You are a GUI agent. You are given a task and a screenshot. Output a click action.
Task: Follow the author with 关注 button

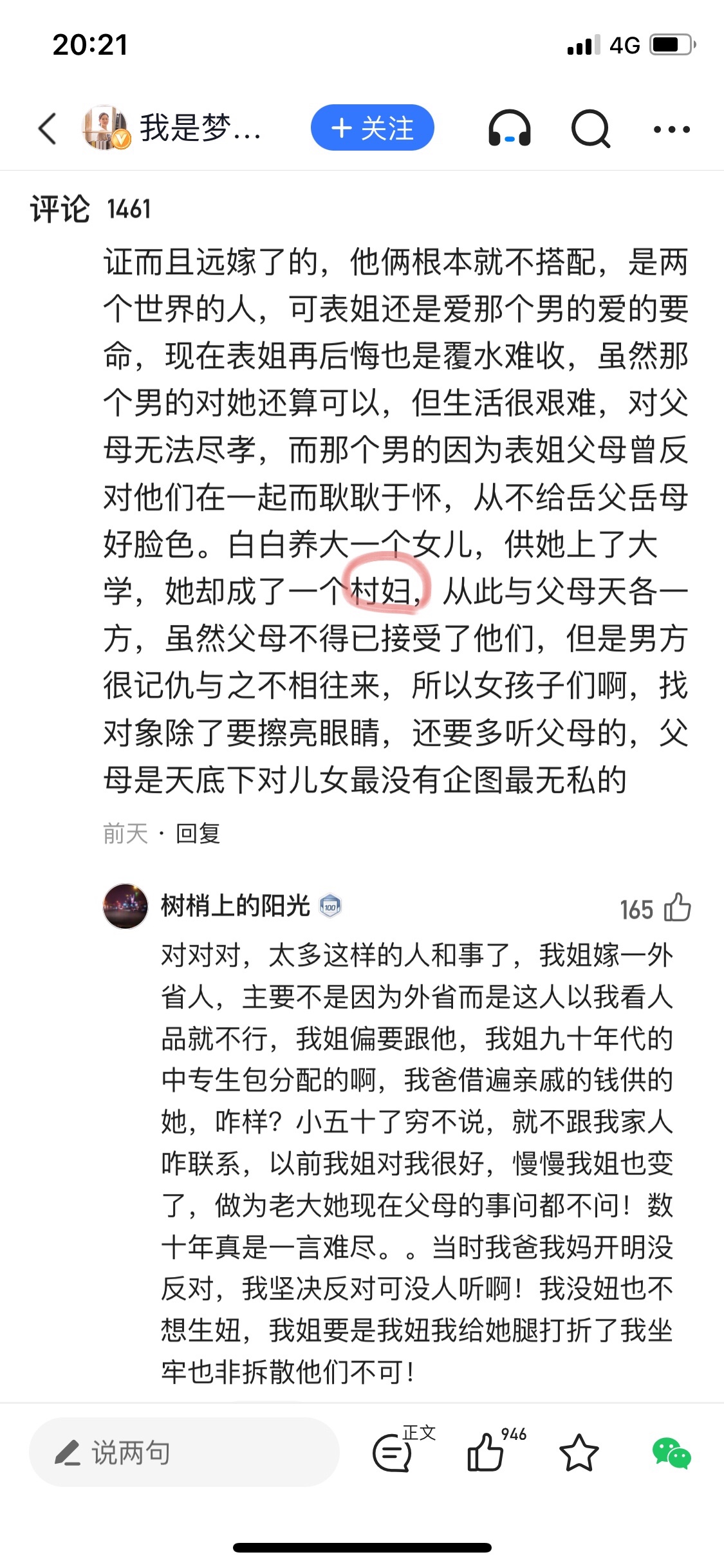pos(372,128)
